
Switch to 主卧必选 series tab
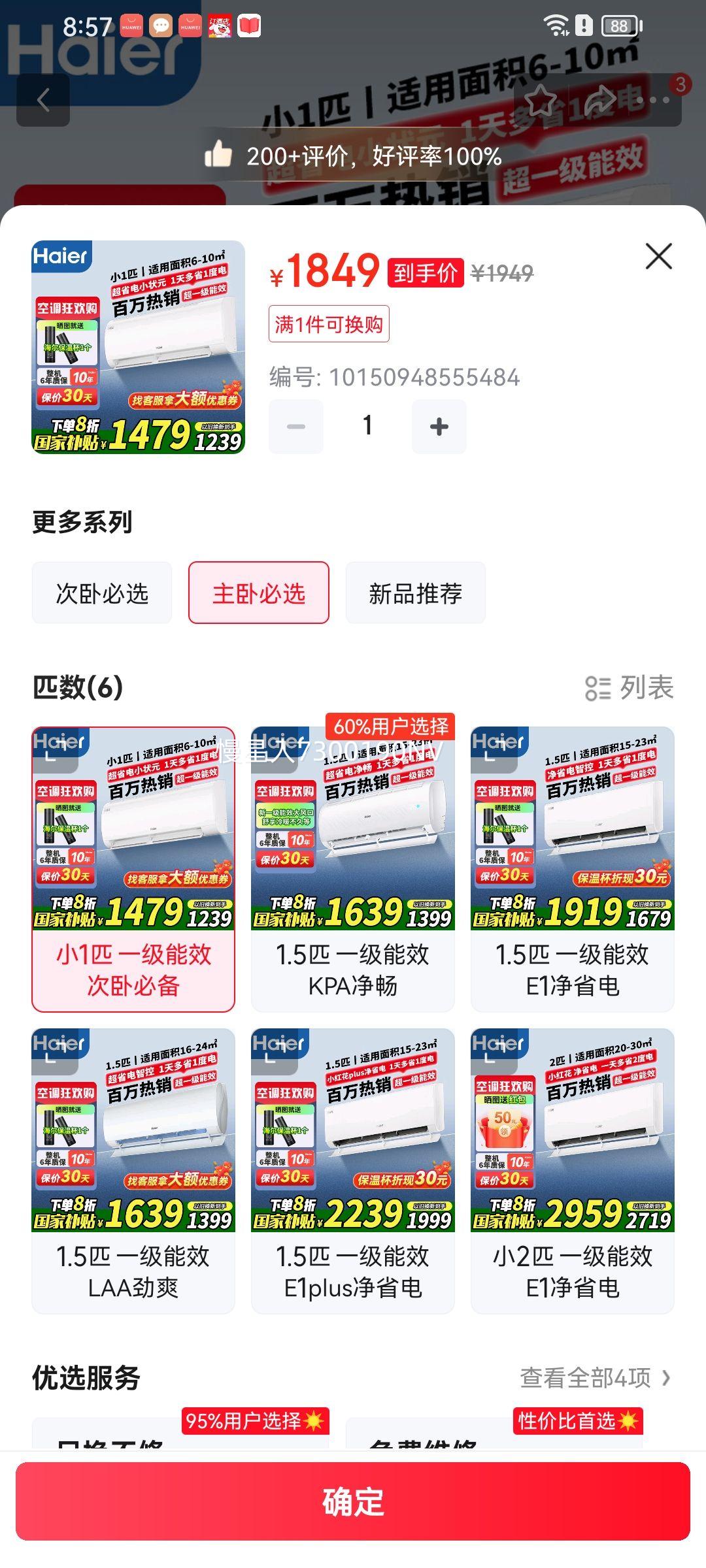(x=259, y=593)
